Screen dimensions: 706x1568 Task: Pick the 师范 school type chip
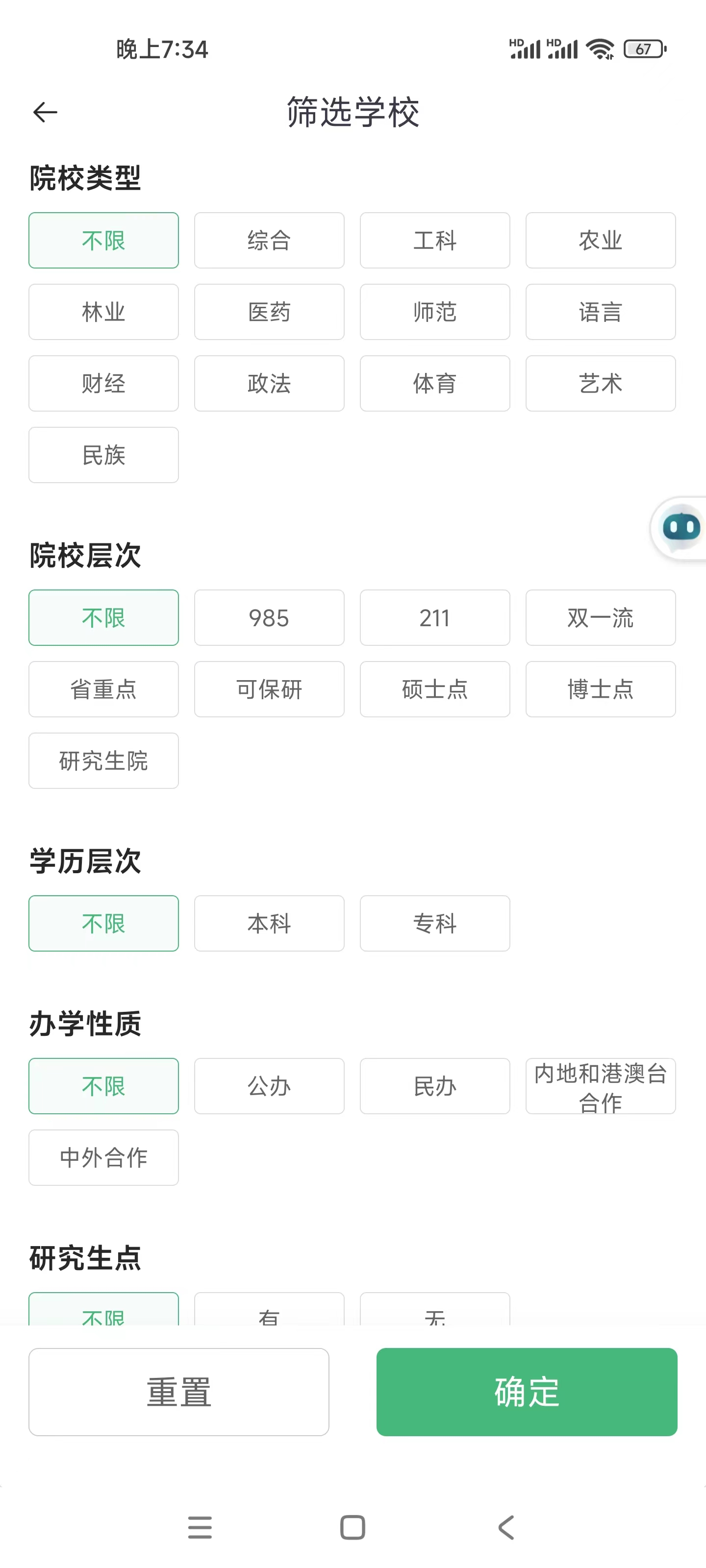point(435,312)
